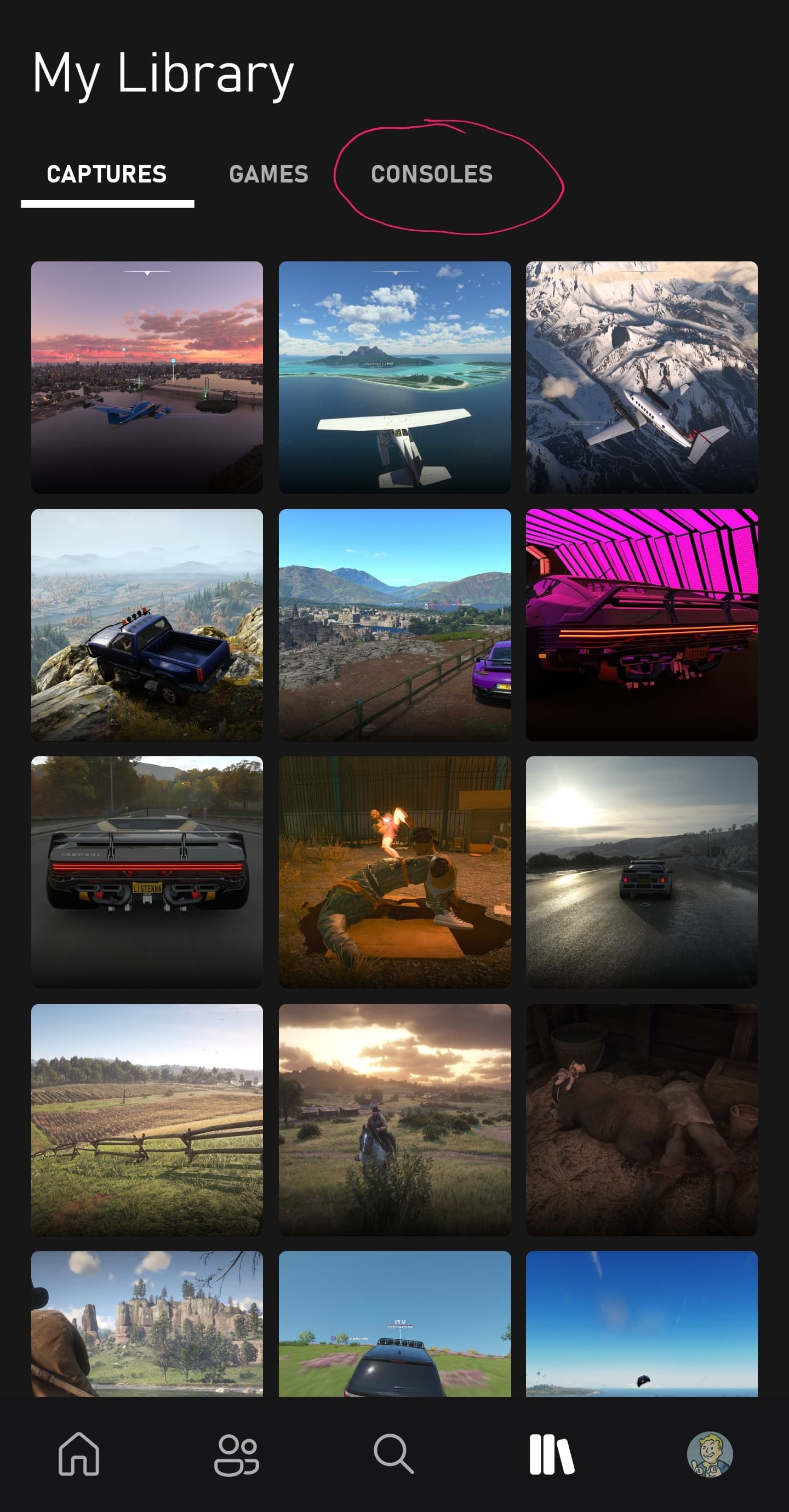789x1512 pixels.
Task: Open the black car with LISTENN plate capture
Action: [147, 871]
